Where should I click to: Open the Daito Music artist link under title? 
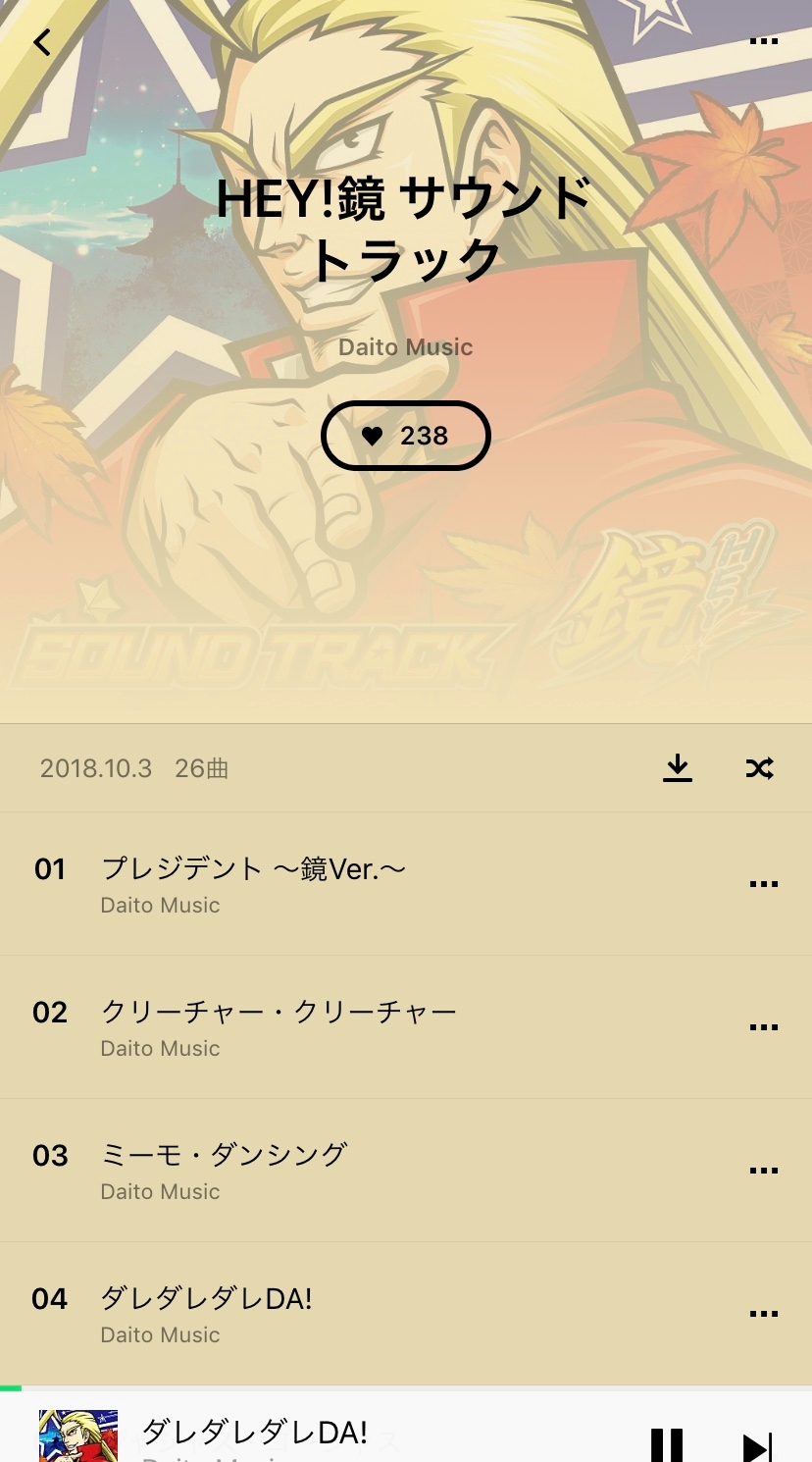click(406, 347)
